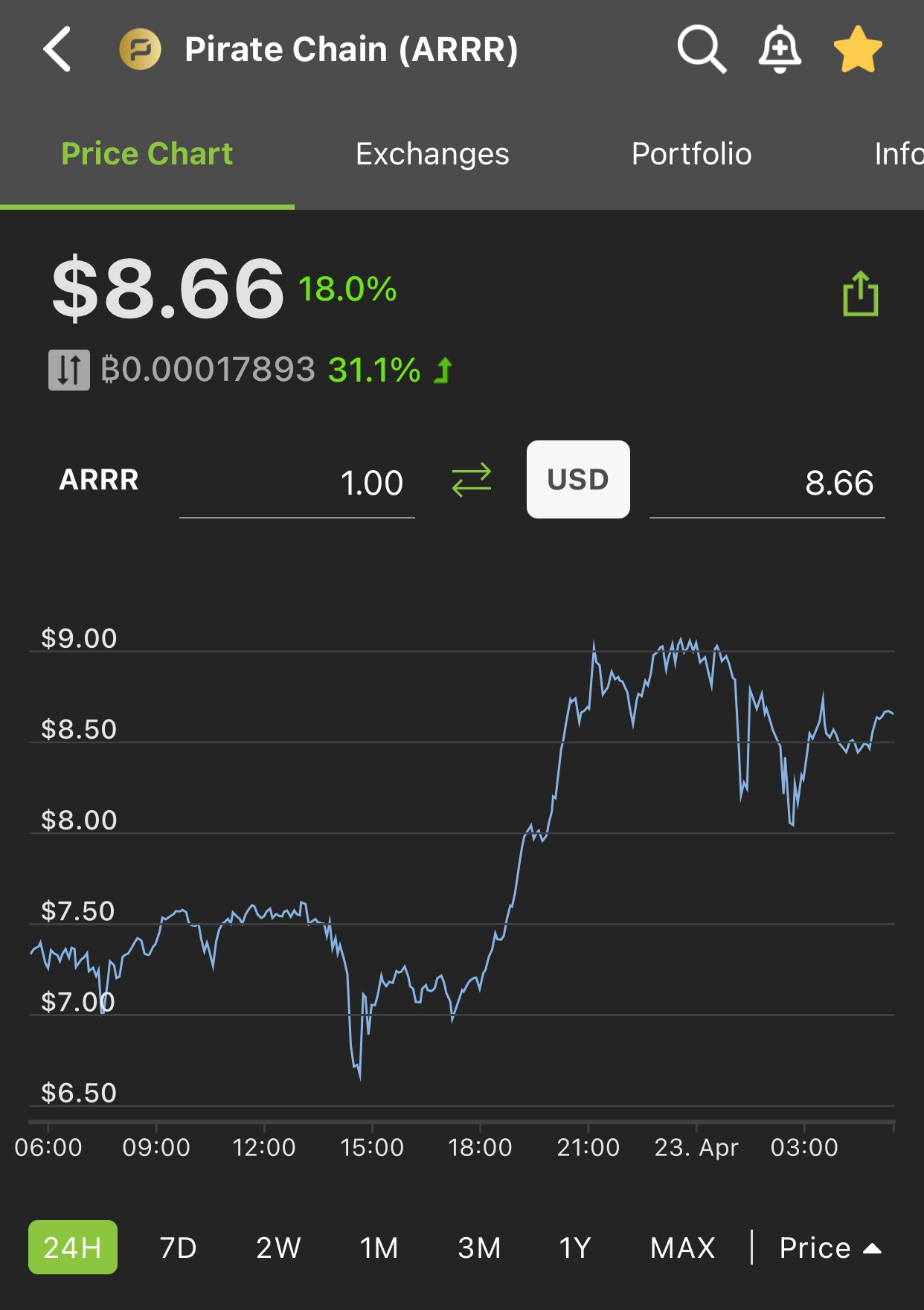
Task: Go back using the arrow icon
Action: (57, 49)
